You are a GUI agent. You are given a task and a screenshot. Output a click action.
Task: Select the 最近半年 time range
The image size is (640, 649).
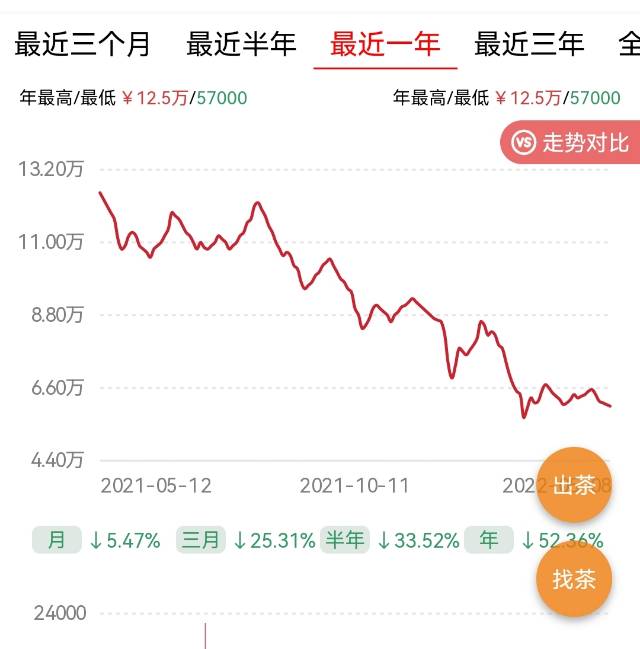pyautogui.click(x=241, y=44)
